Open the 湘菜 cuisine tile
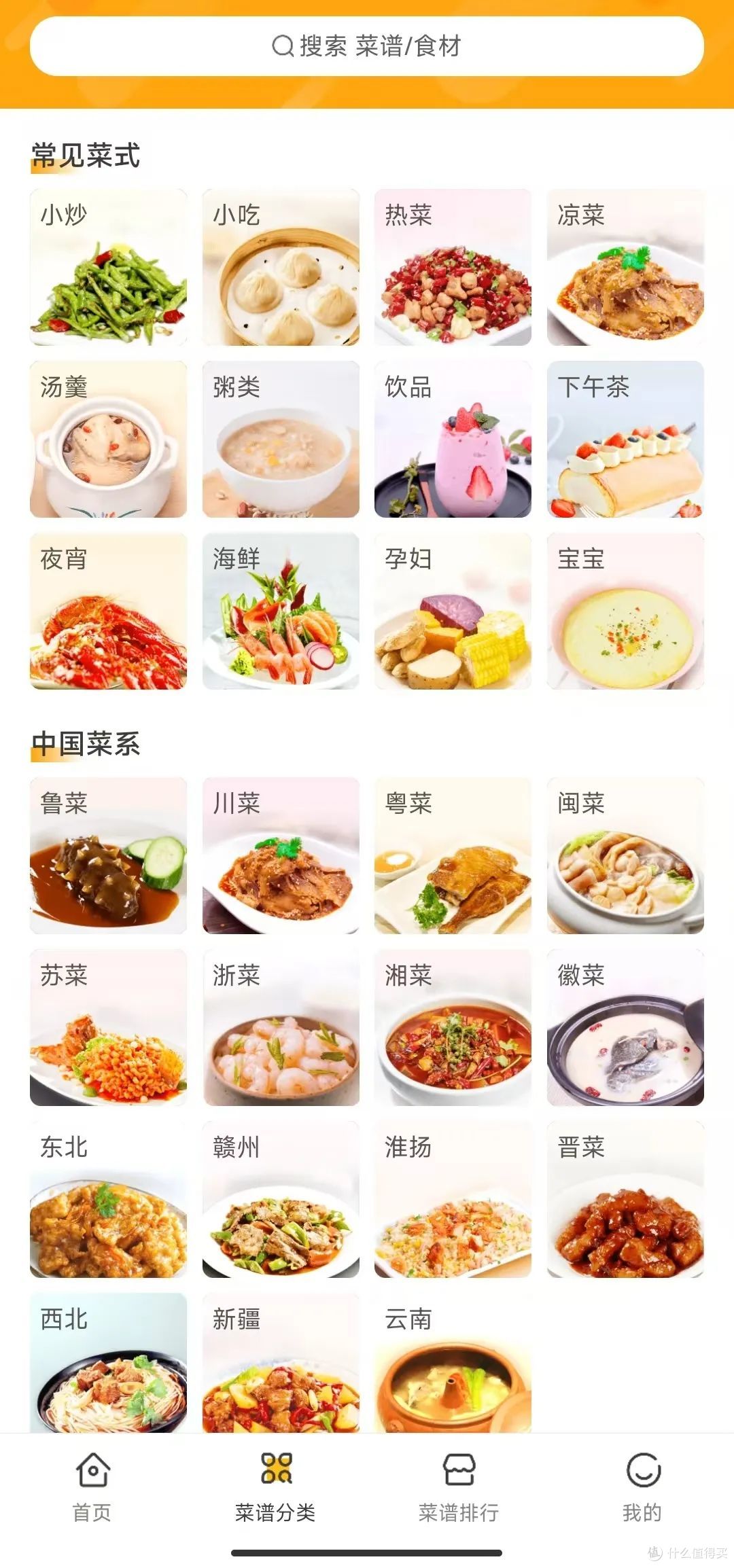The image size is (734, 1568). pyautogui.click(x=453, y=1027)
